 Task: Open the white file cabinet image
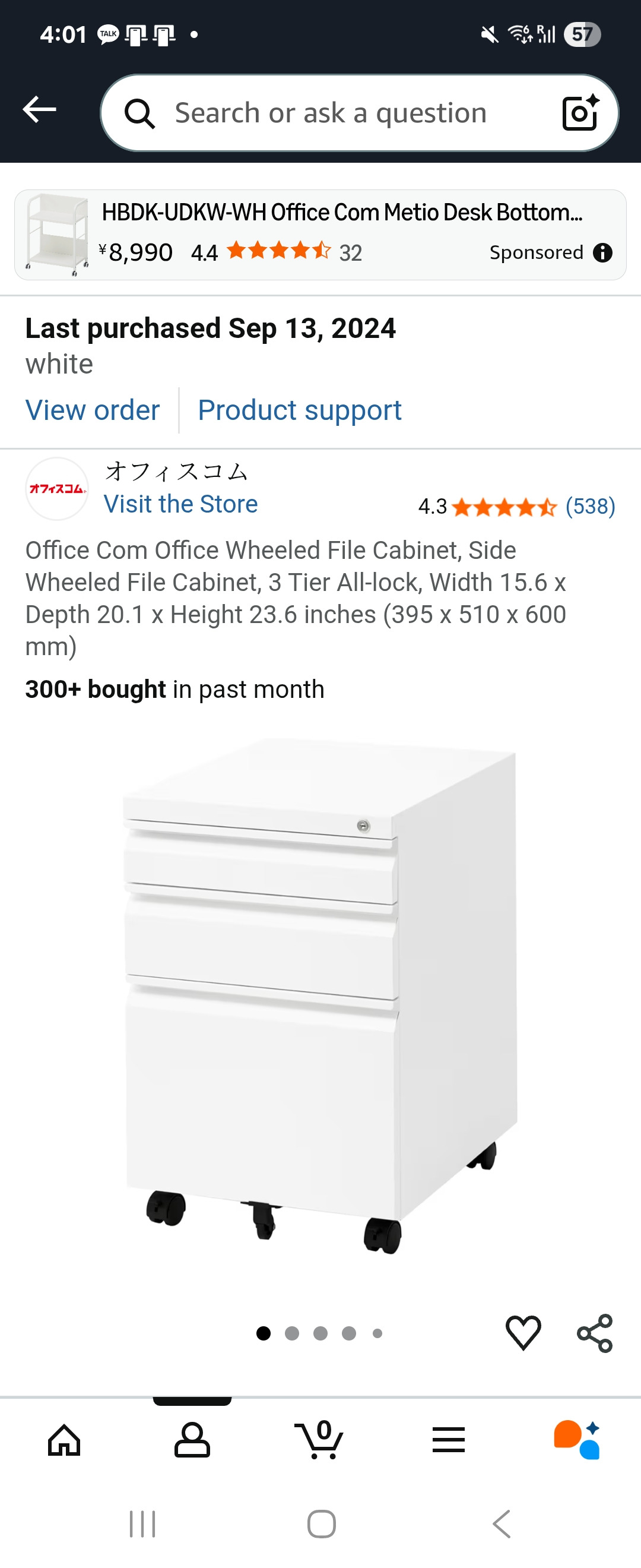tap(320, 998)
